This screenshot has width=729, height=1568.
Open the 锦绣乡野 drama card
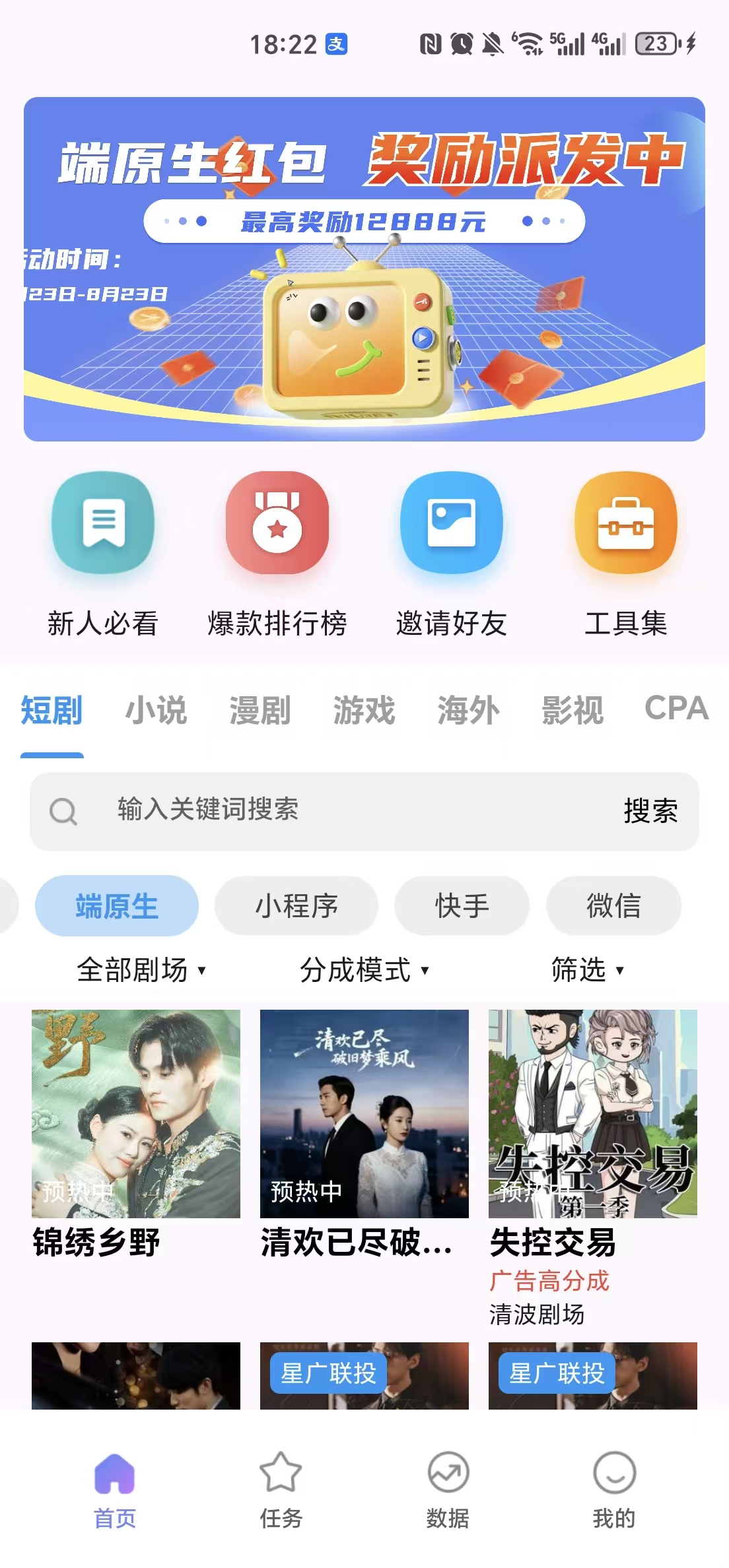point(136,1132)
